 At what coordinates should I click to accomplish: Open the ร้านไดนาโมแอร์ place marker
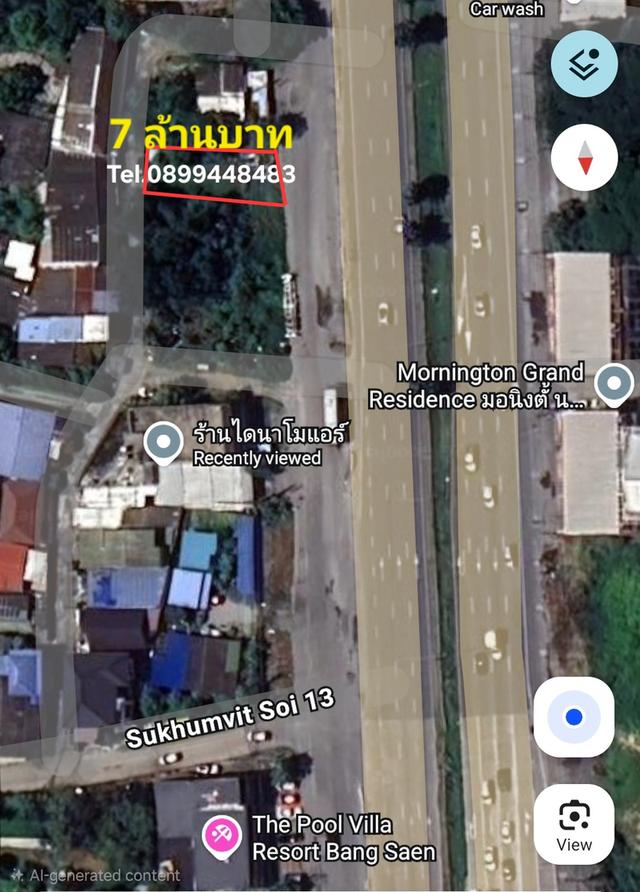[163, 443]
